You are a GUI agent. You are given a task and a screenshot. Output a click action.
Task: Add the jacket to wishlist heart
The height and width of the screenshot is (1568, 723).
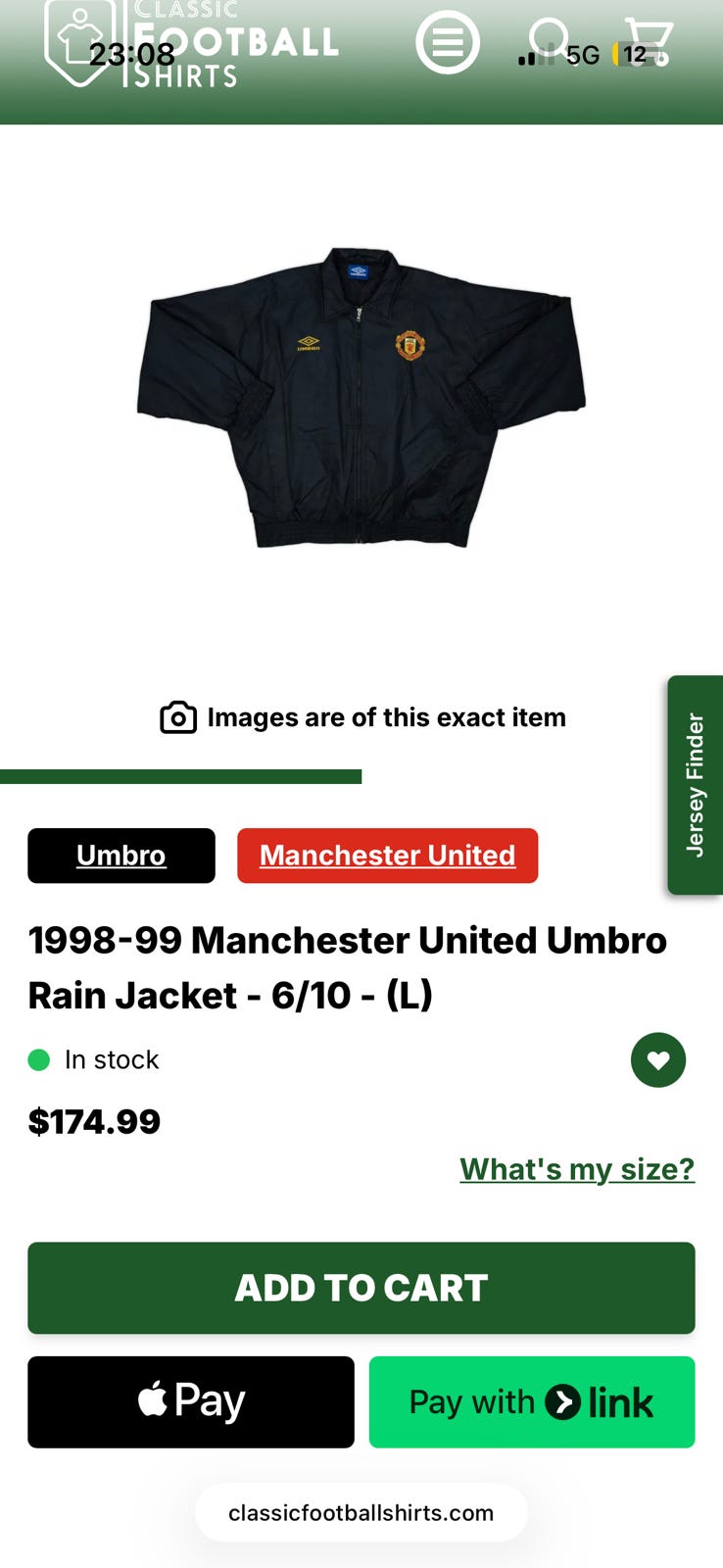coord(657,1060)
